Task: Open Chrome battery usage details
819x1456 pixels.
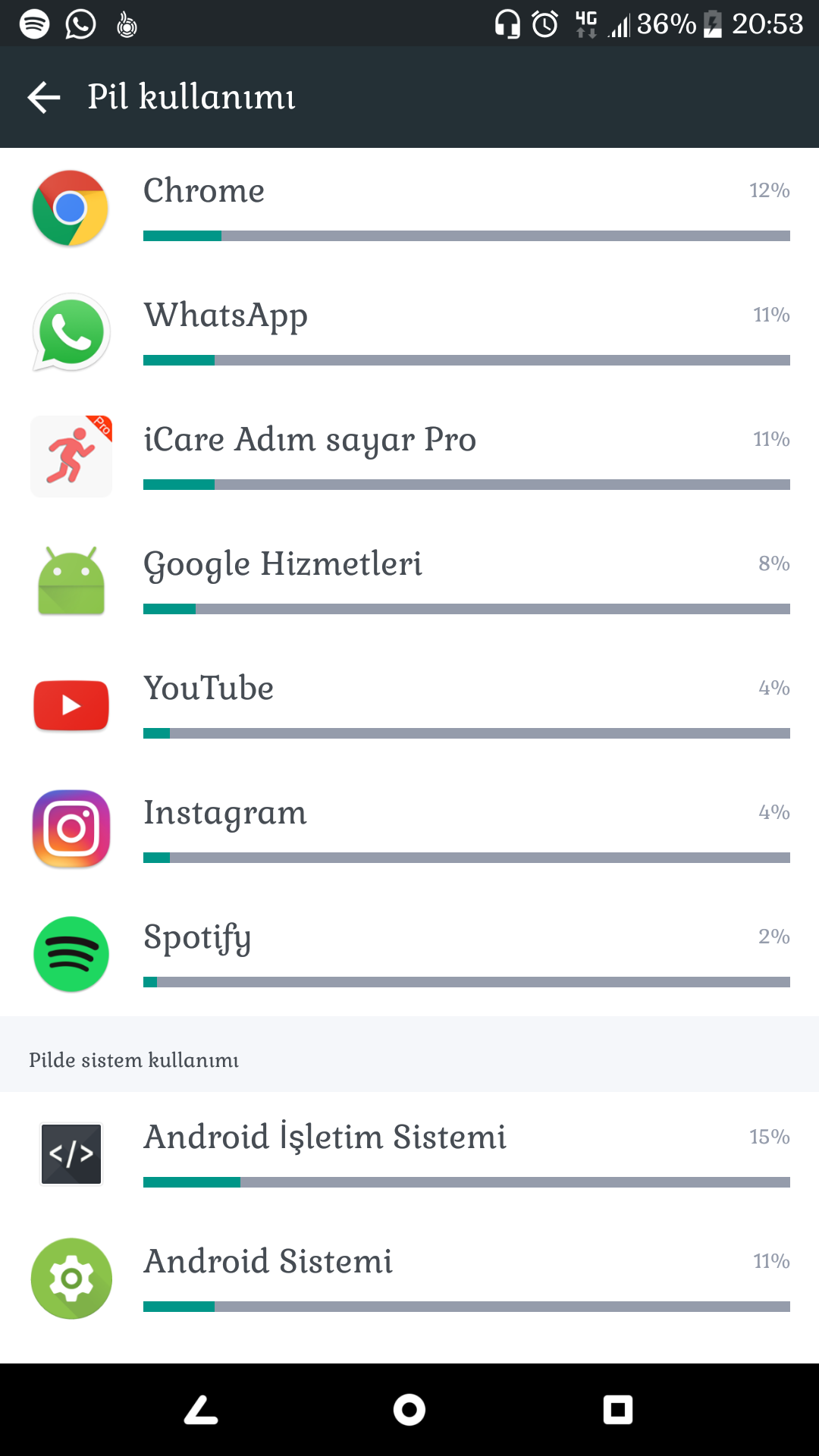Action: tap(409, 210)
